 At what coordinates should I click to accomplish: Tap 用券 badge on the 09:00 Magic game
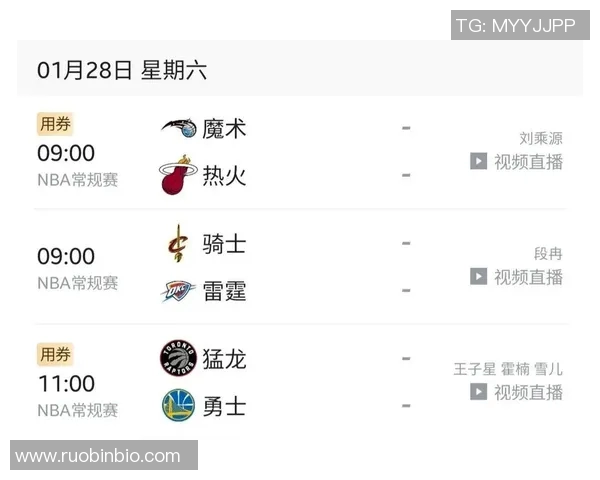pos(55,124)
